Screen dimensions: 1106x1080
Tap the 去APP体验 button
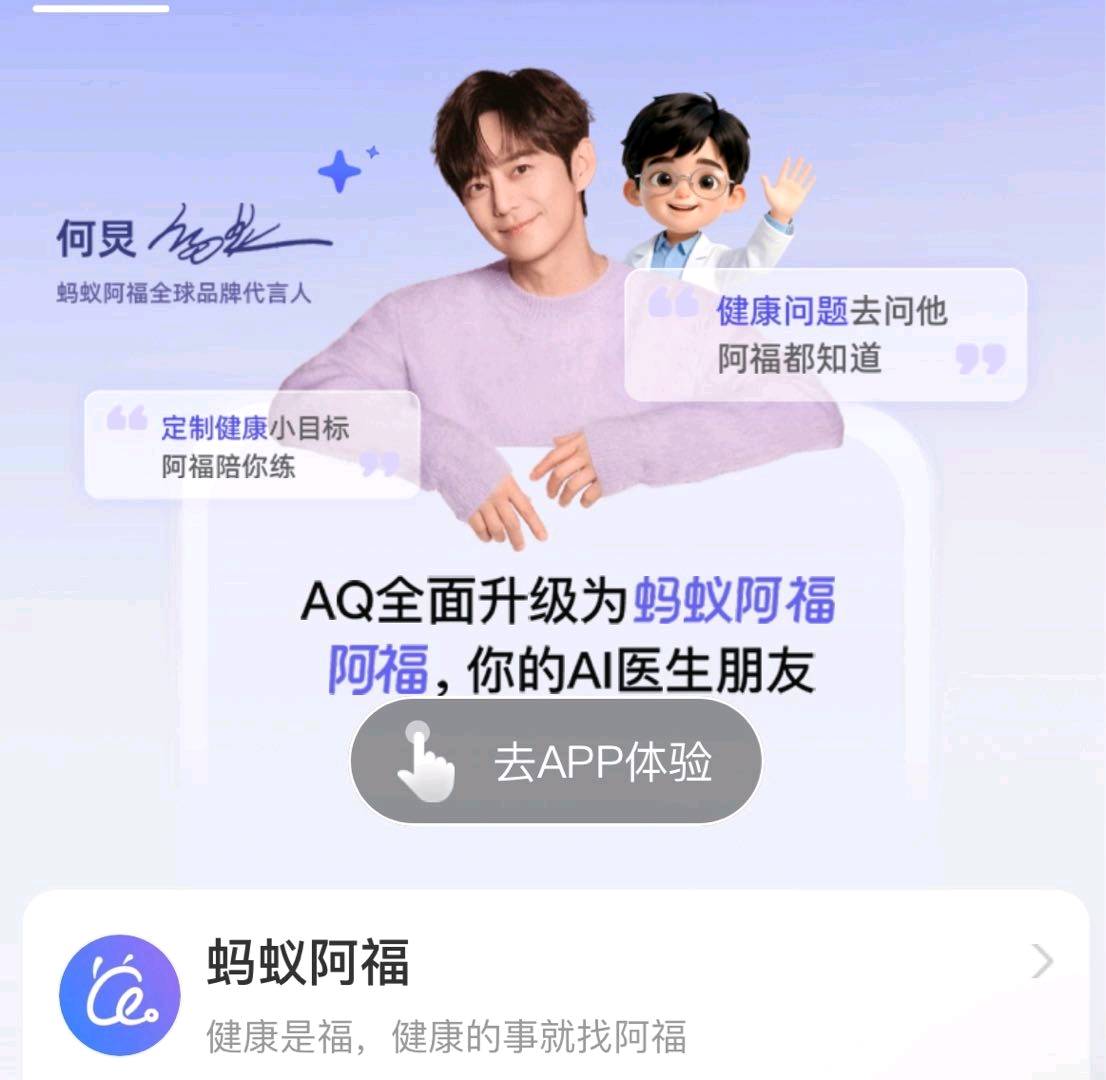[x=556, y=762]
